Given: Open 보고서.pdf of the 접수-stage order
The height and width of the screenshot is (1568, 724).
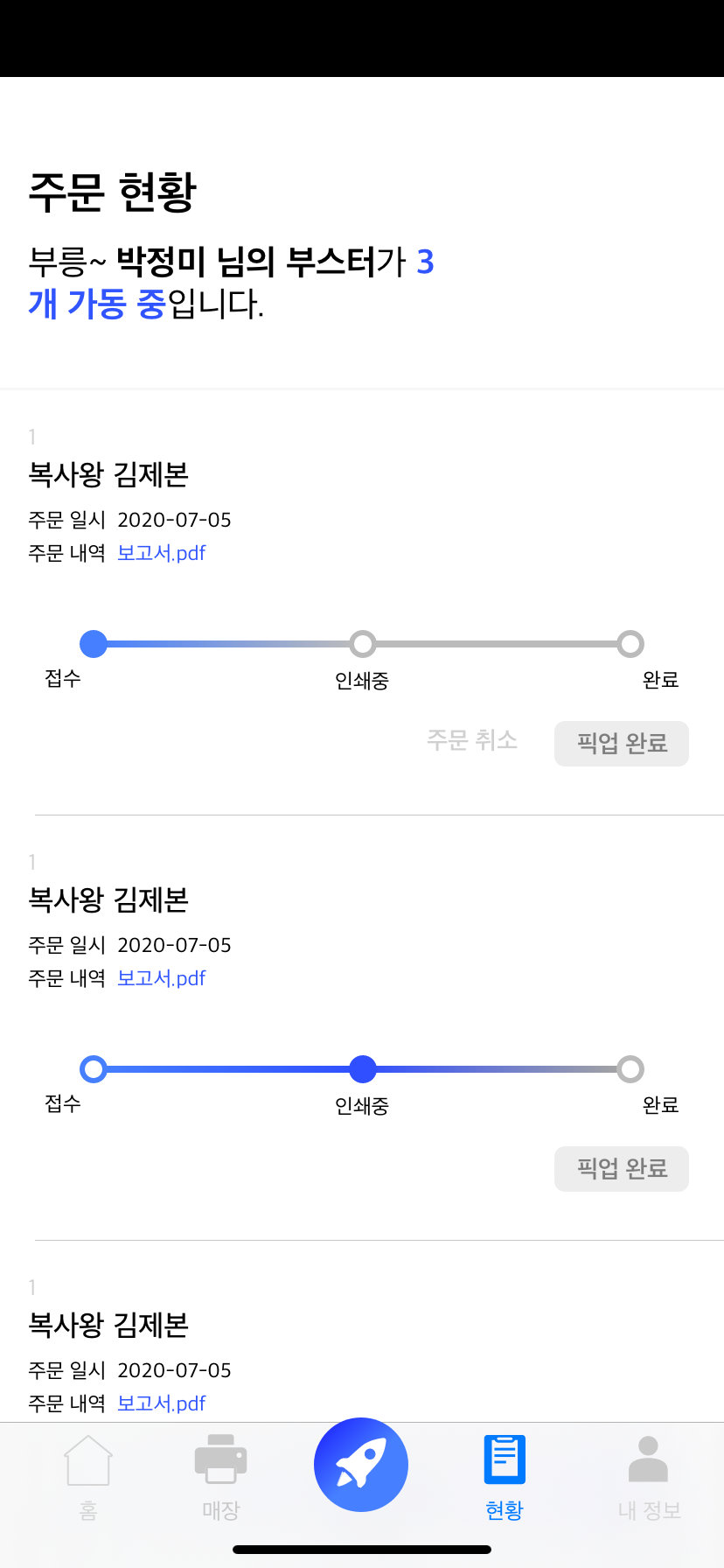Looking at the screenshot, I should tap(162, 553).
